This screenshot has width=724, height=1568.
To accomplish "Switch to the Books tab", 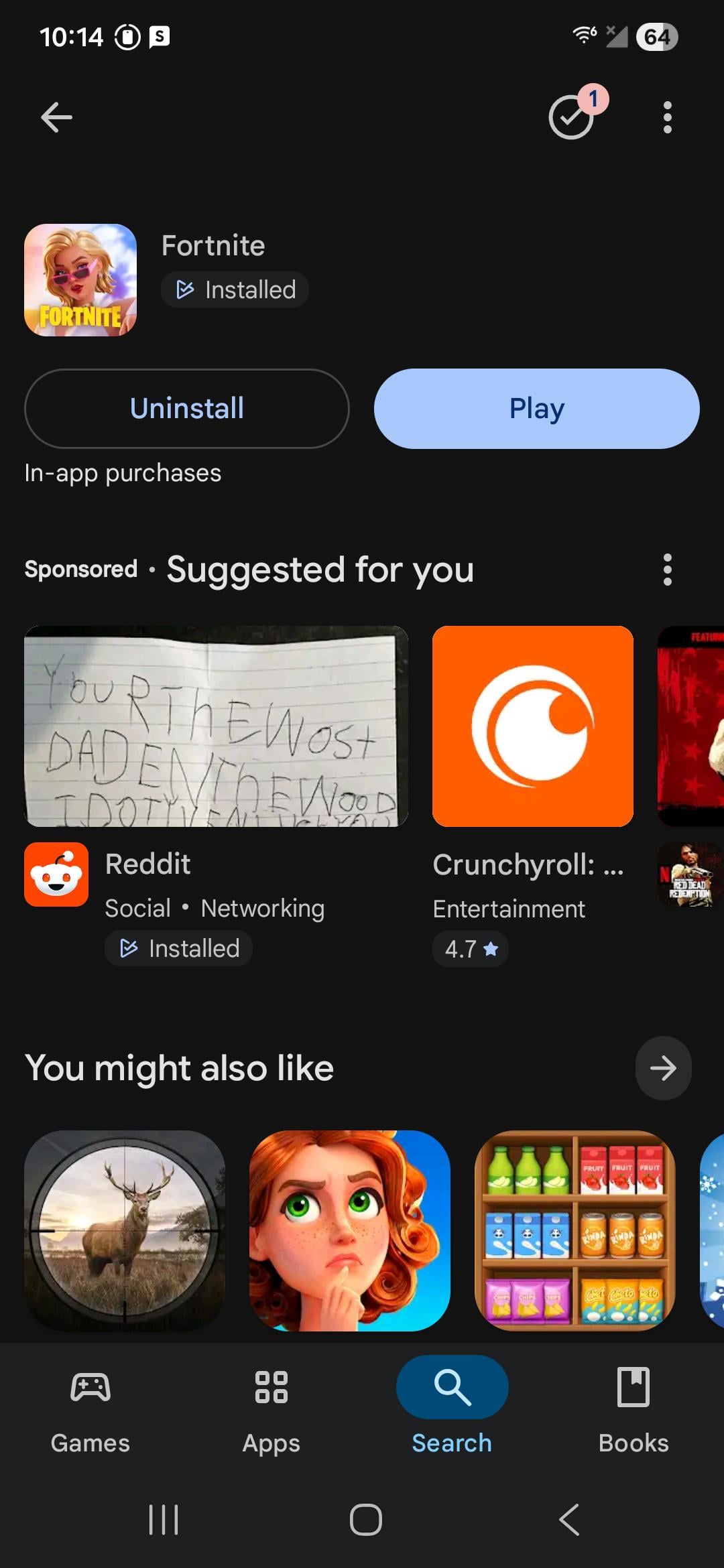I will [x=633, y=1407].
